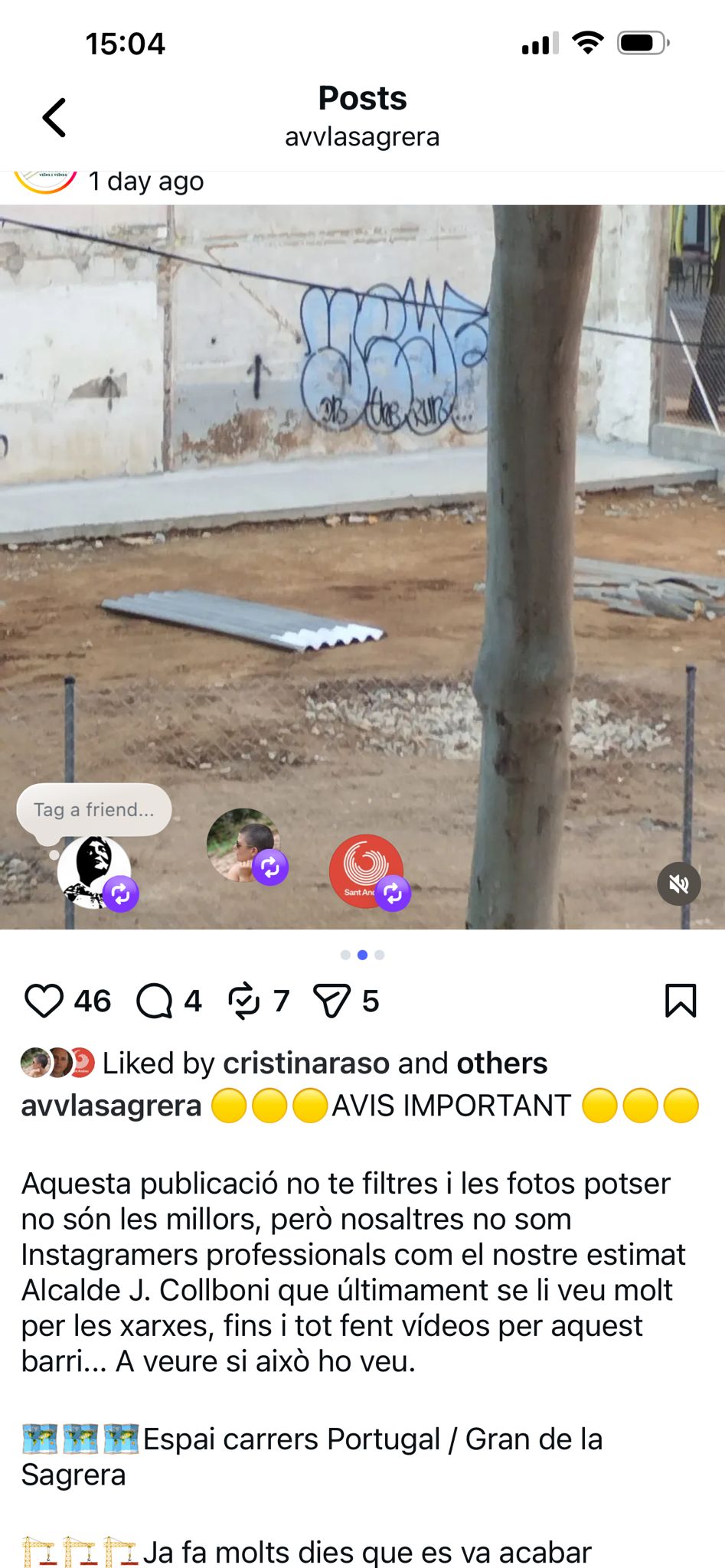Open the Tag a friend bubble

coord(93,809)
